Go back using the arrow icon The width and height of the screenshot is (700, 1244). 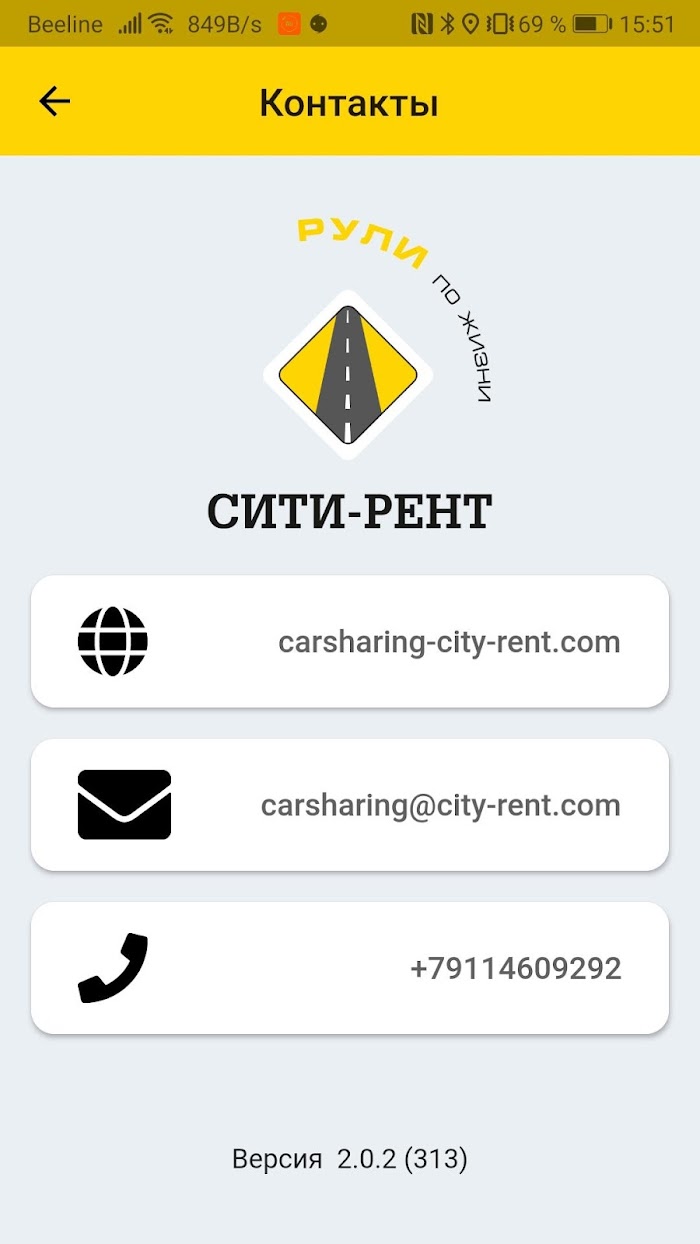pyautogui.click(x=54, y=101)
